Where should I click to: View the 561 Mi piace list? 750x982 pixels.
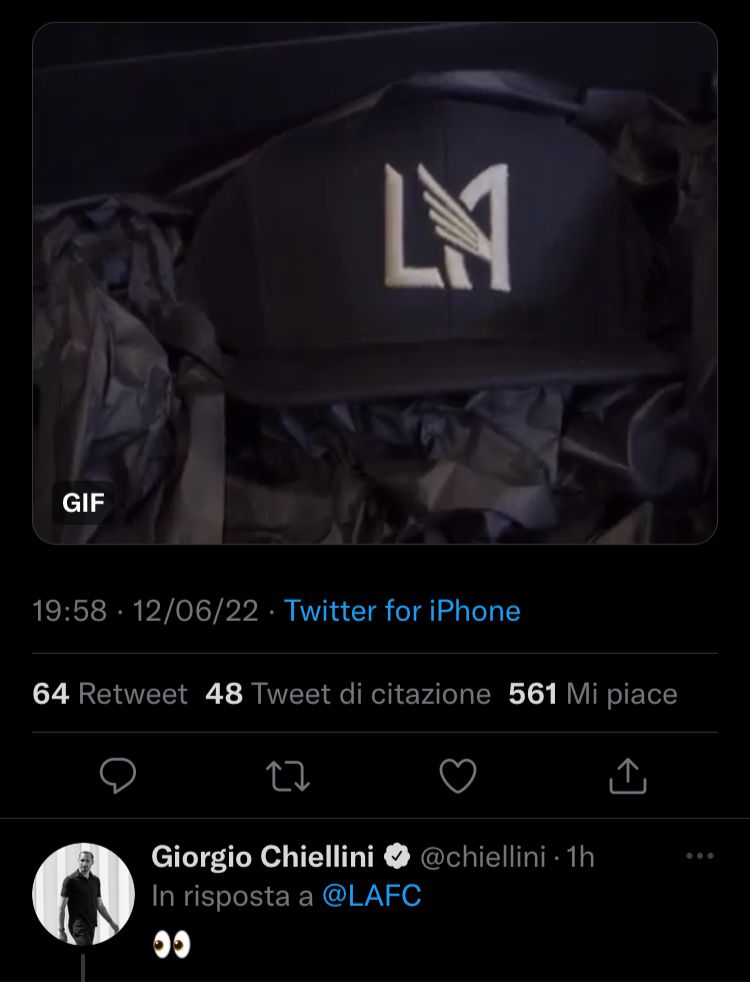593,694
